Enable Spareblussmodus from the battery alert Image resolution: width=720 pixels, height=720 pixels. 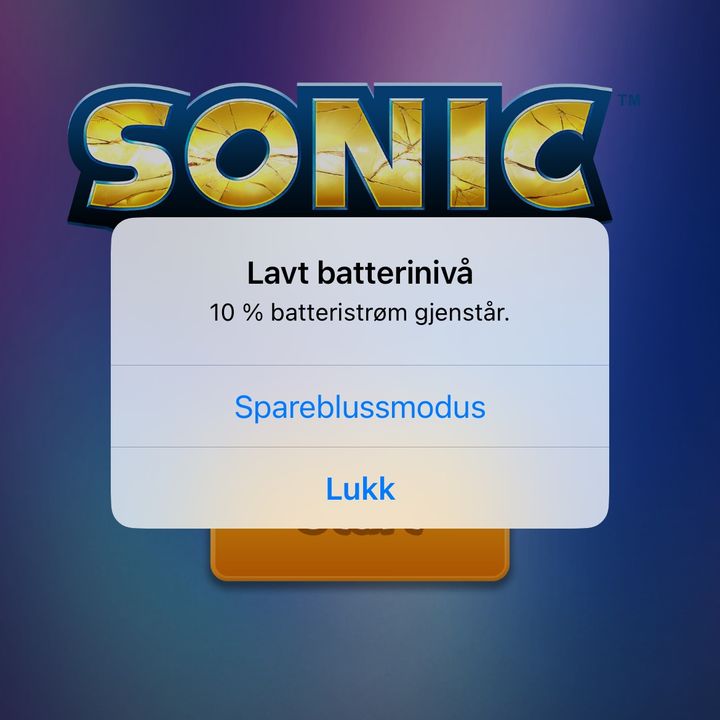360,407
